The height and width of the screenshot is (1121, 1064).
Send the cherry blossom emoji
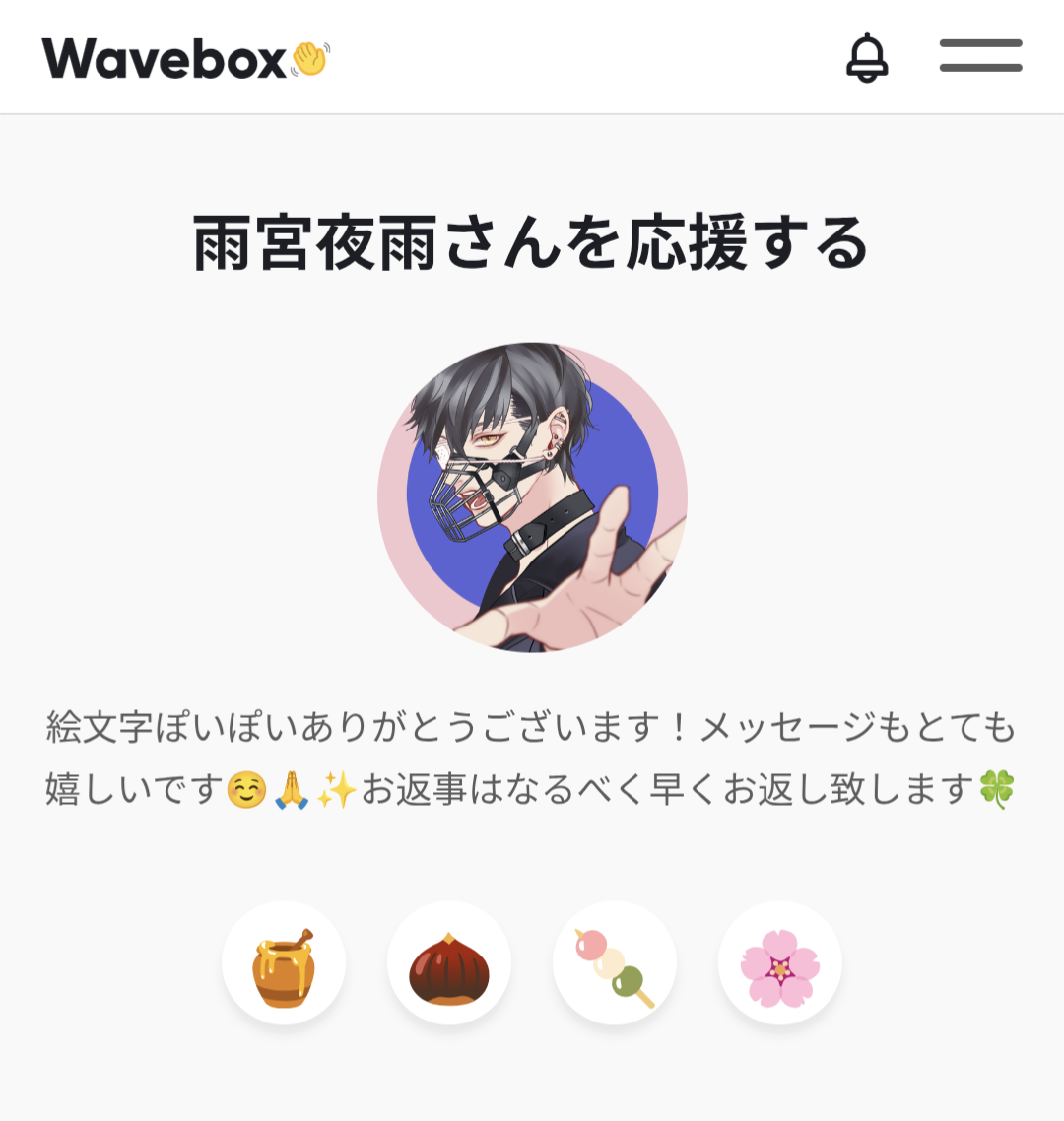coord(780,963)
